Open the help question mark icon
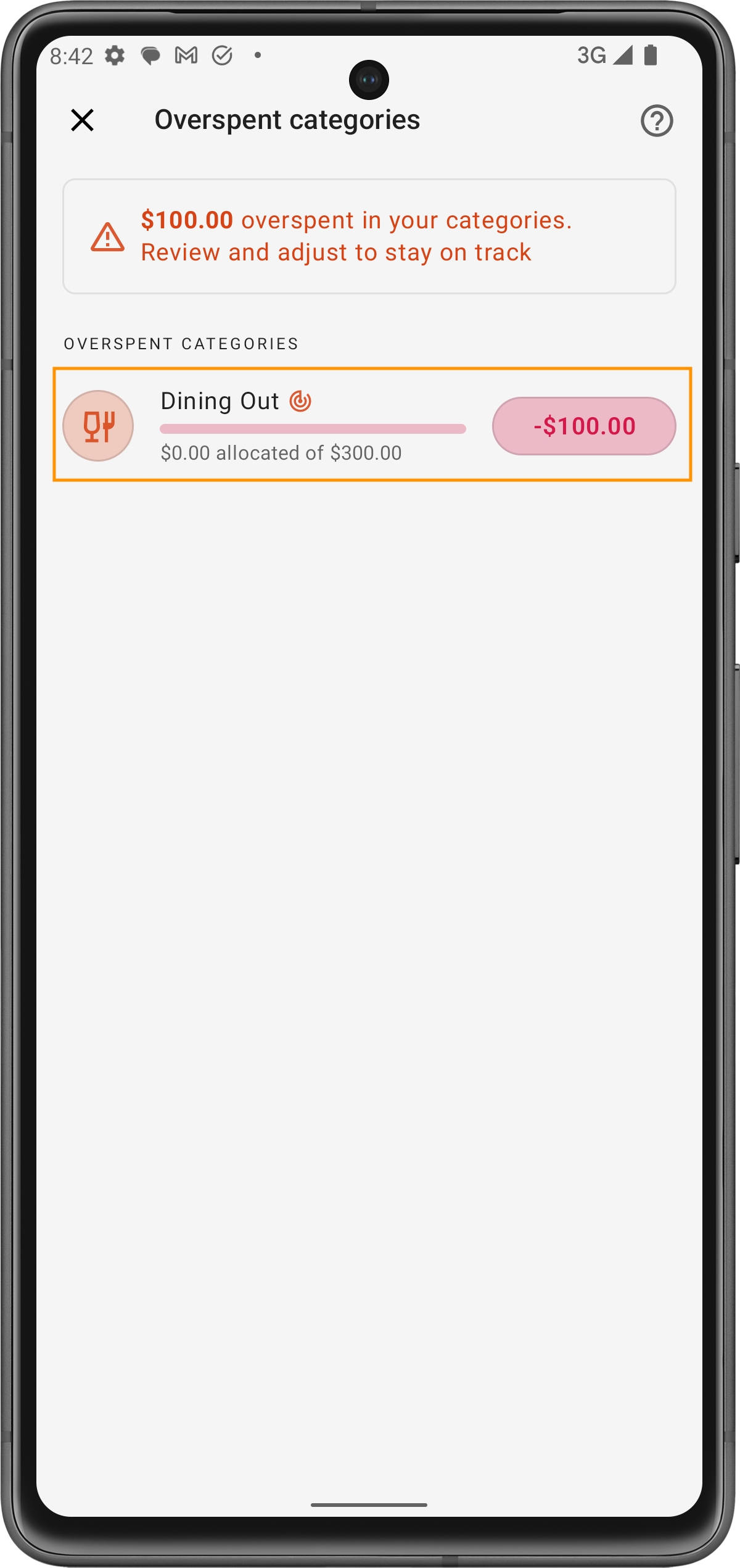This screenshot has width=740, height=1568. [656, 121]
